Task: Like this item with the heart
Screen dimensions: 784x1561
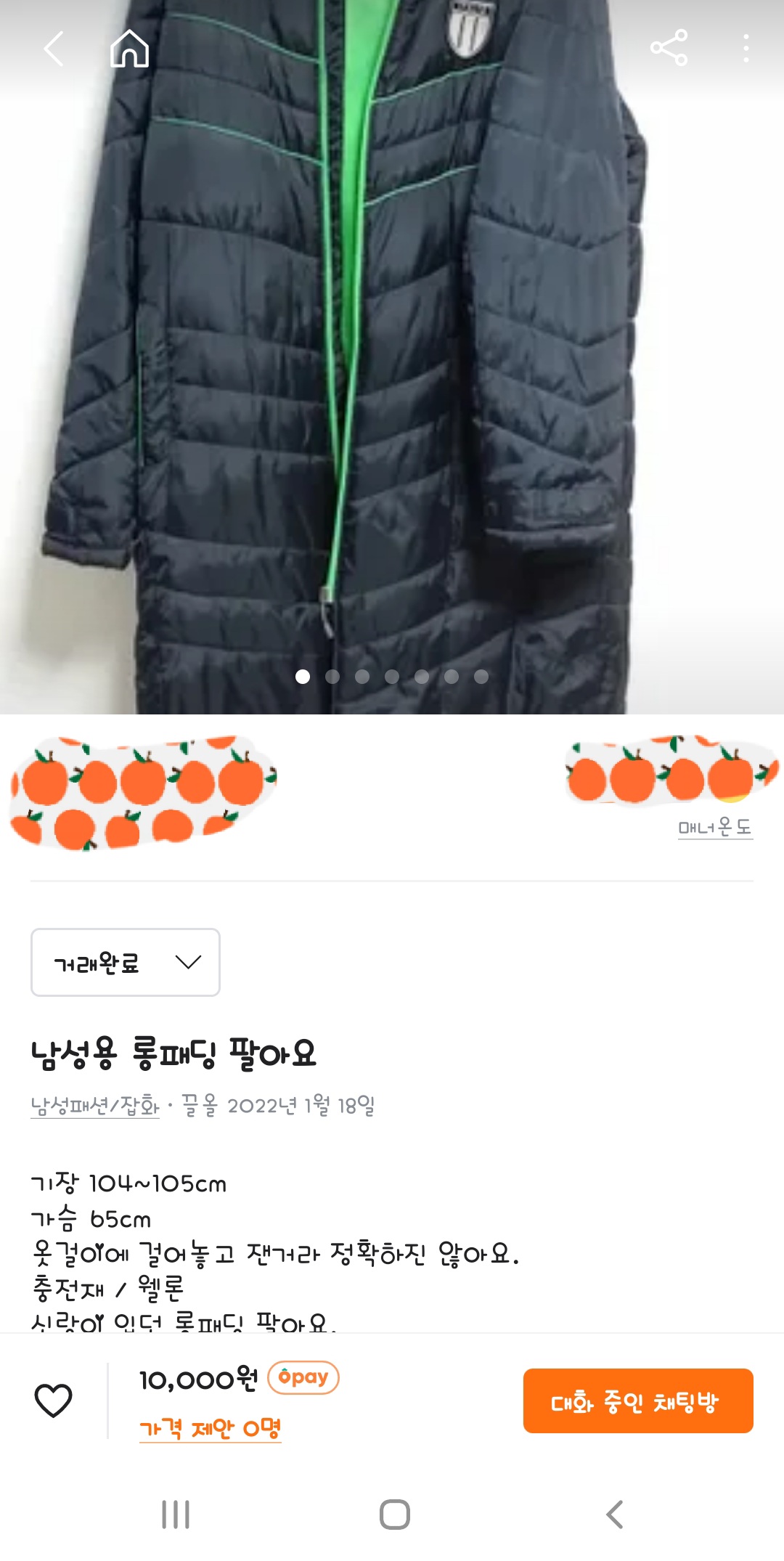Action: pyautogui.click(x=54, y=1400)
